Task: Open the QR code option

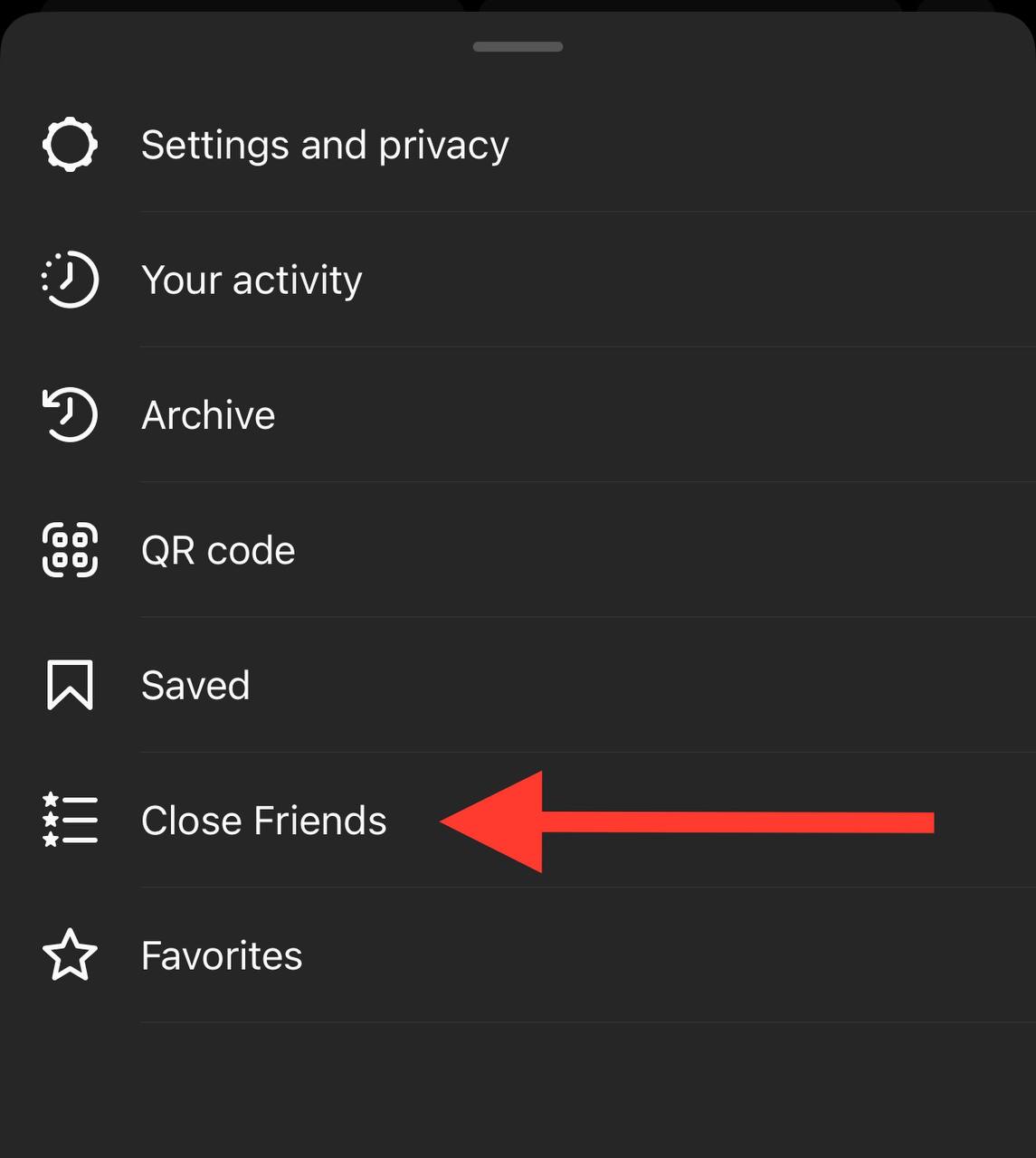Action: tap(218, 549)
